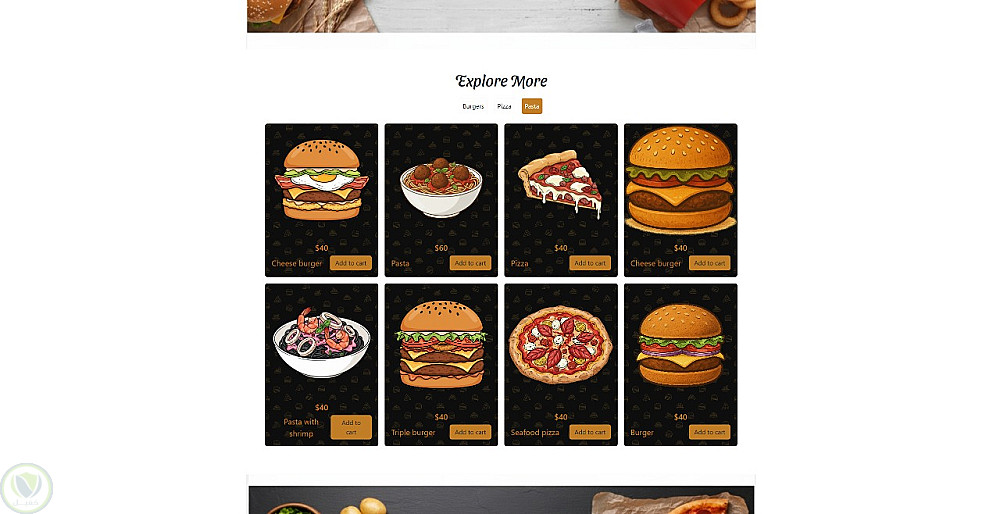Switch to the Pizza category tab
This screenshot has height=514, width=1000.
click(504, 106)
